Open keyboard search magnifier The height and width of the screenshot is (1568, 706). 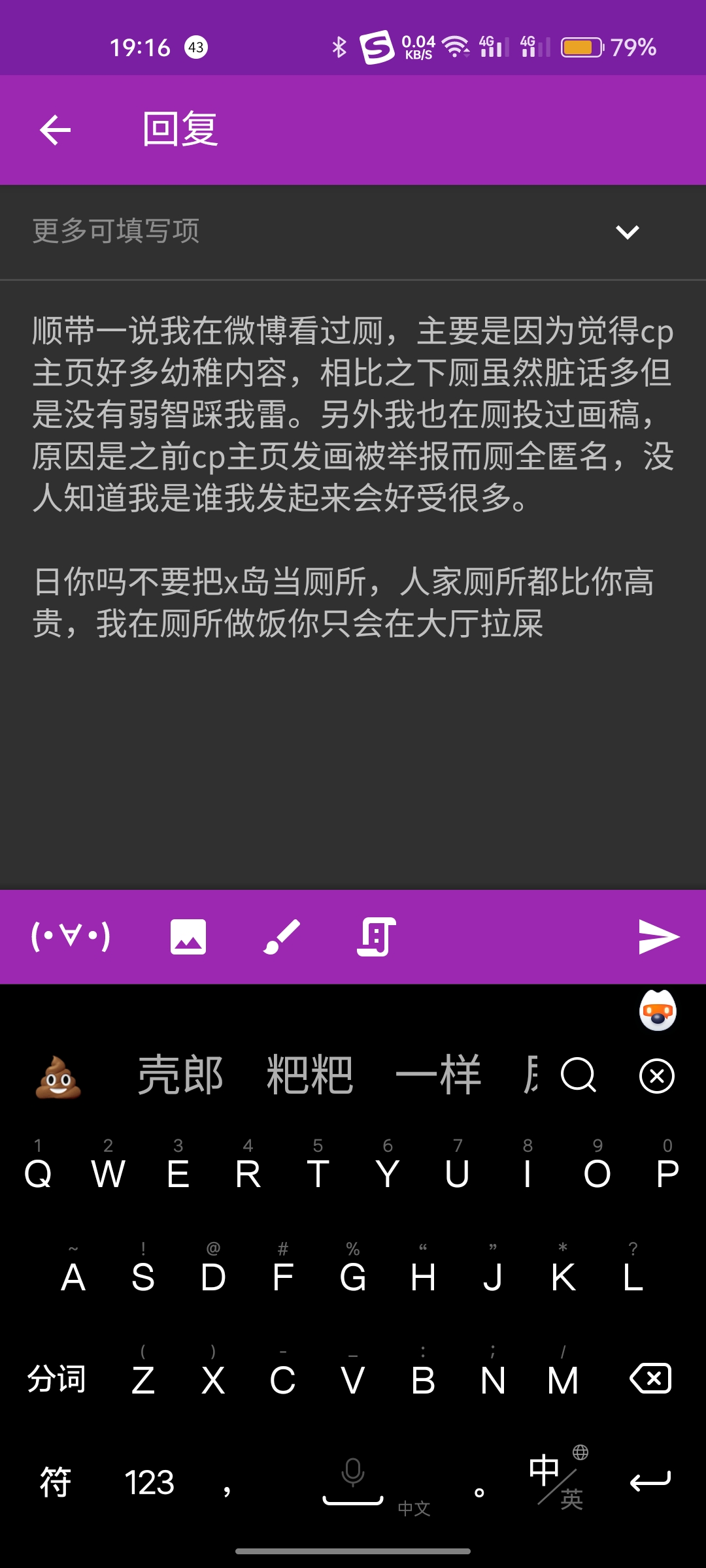click(x=579, y=1076)
